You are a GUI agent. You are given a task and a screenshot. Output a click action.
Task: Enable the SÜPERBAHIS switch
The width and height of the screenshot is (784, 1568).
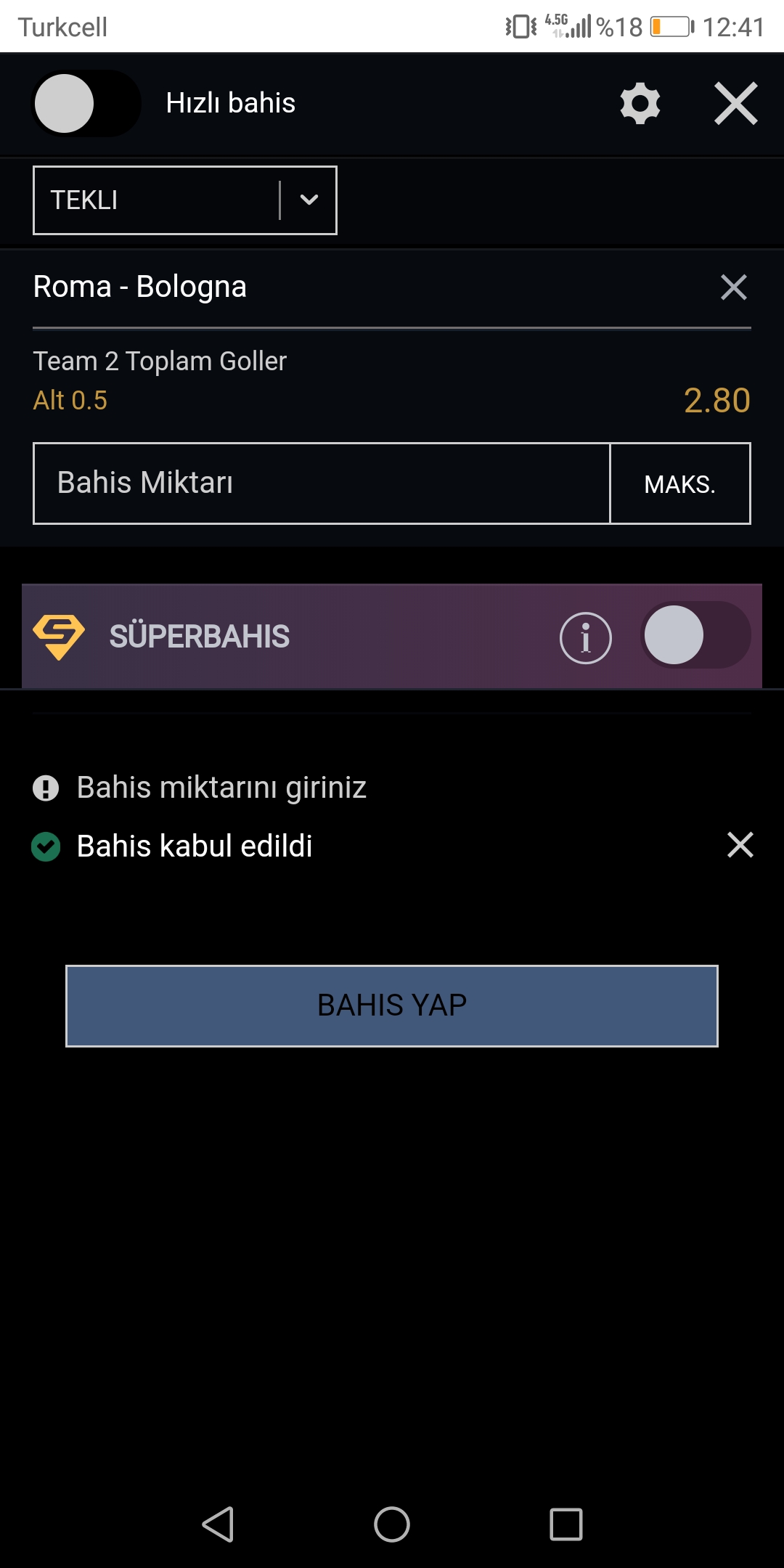point(695,635)
